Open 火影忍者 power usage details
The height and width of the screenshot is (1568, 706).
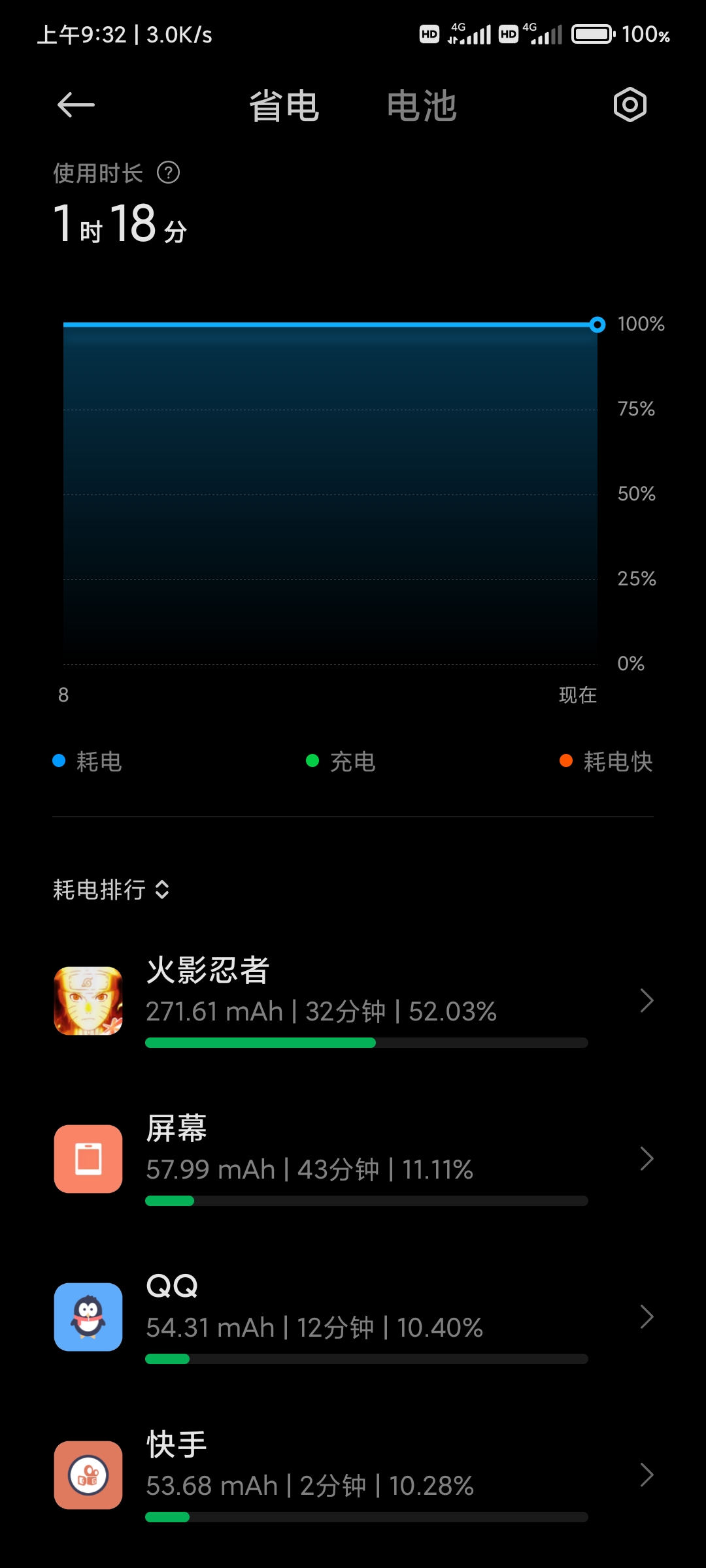point(353,1001)
